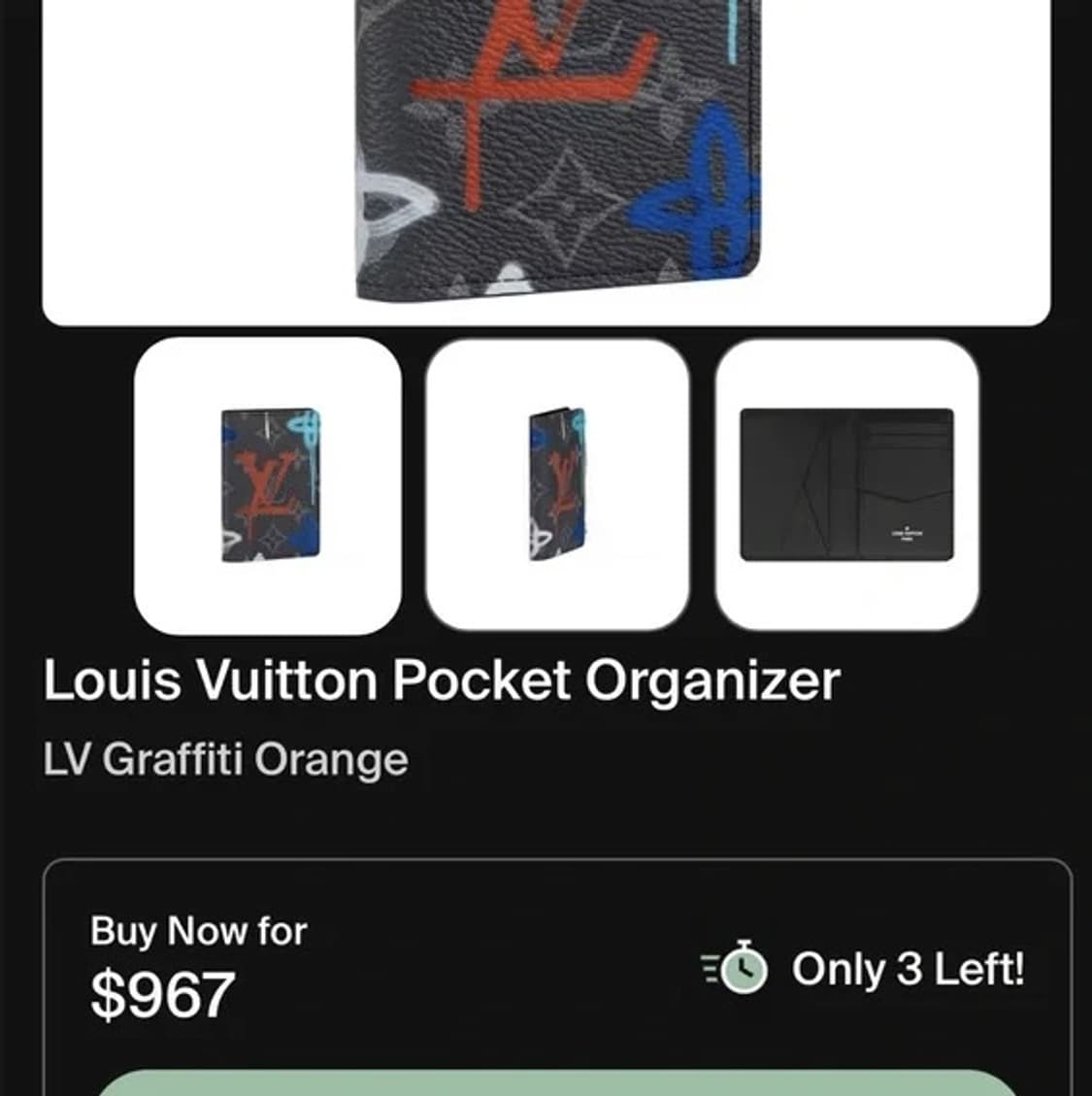This screenshot has height=1096, width=1092.
Task: Select the open black interior thumbnail
Action: tap(846, 485)
